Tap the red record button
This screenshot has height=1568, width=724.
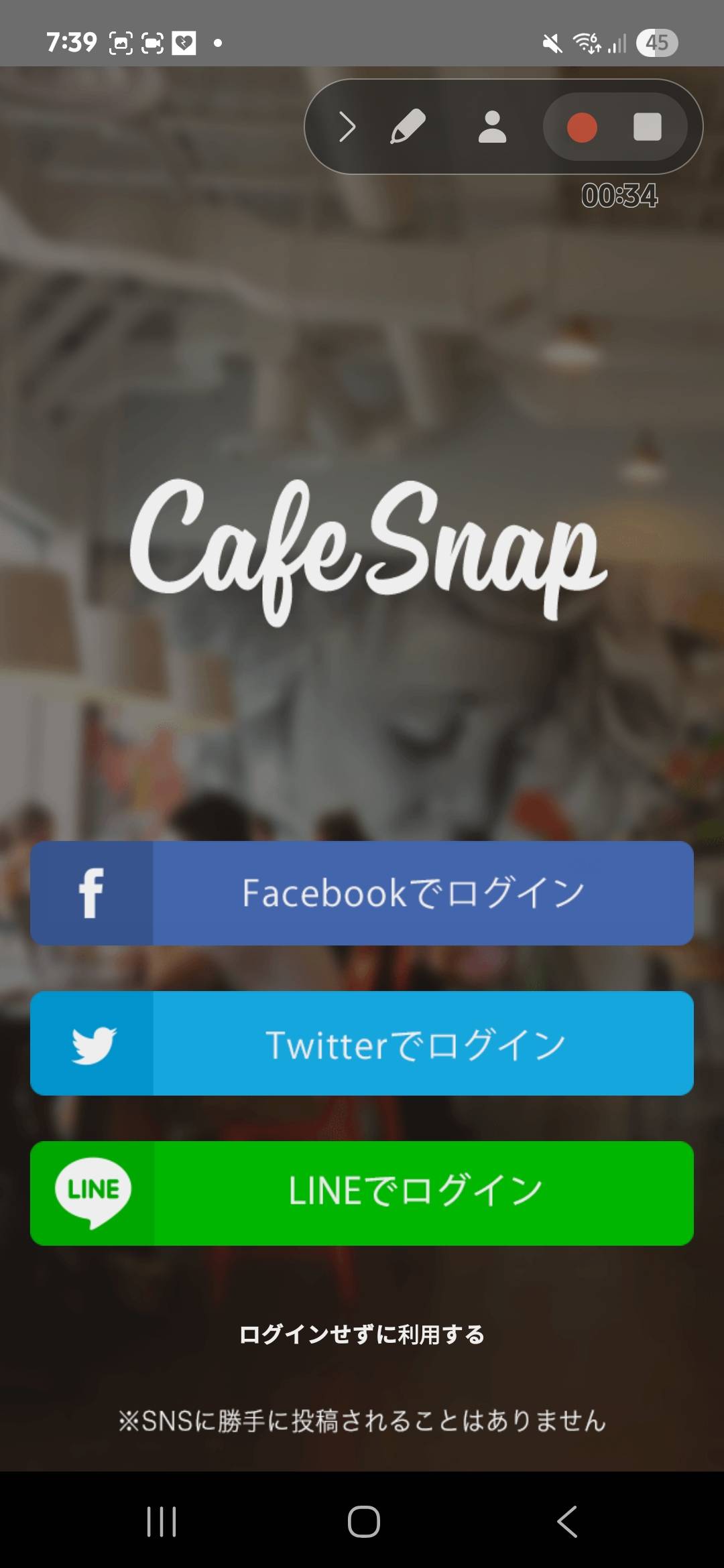(x=581, y=127)
